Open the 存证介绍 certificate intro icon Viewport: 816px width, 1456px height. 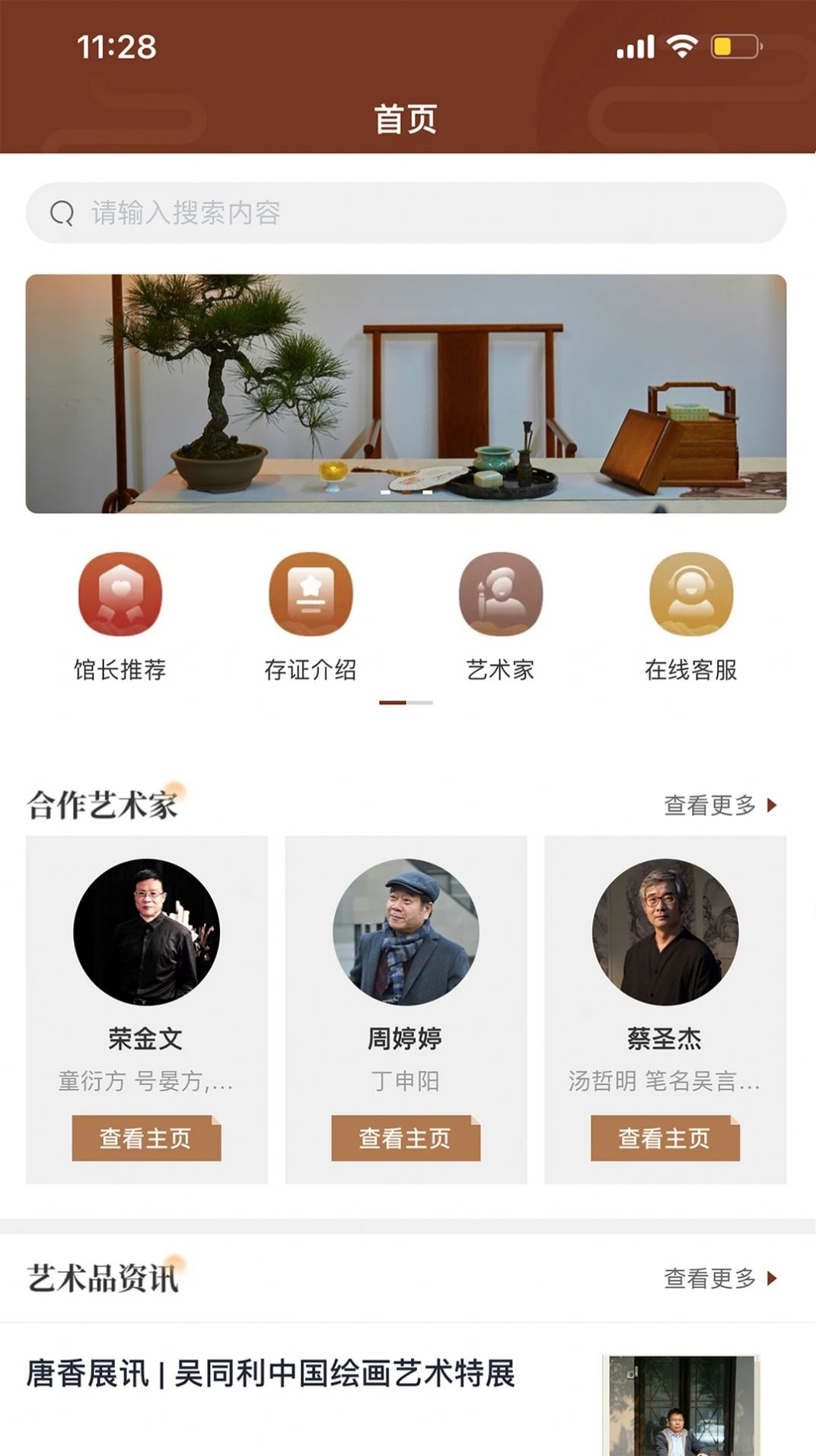(309, 595)
